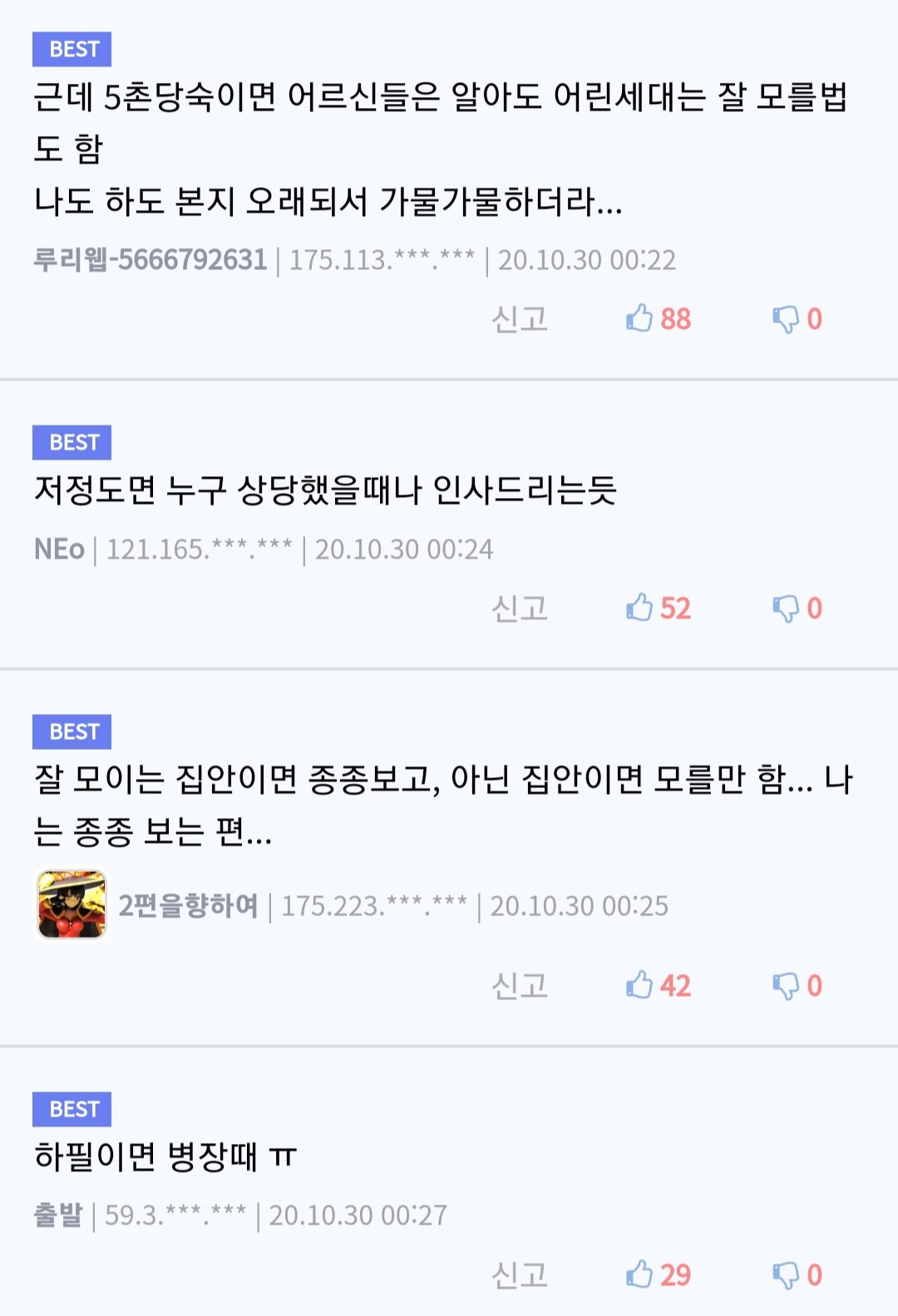The width and height of the screenshot is (898, 1316).
Task: Report the comment by 2편을향하여
Action: tap(519, 986)
